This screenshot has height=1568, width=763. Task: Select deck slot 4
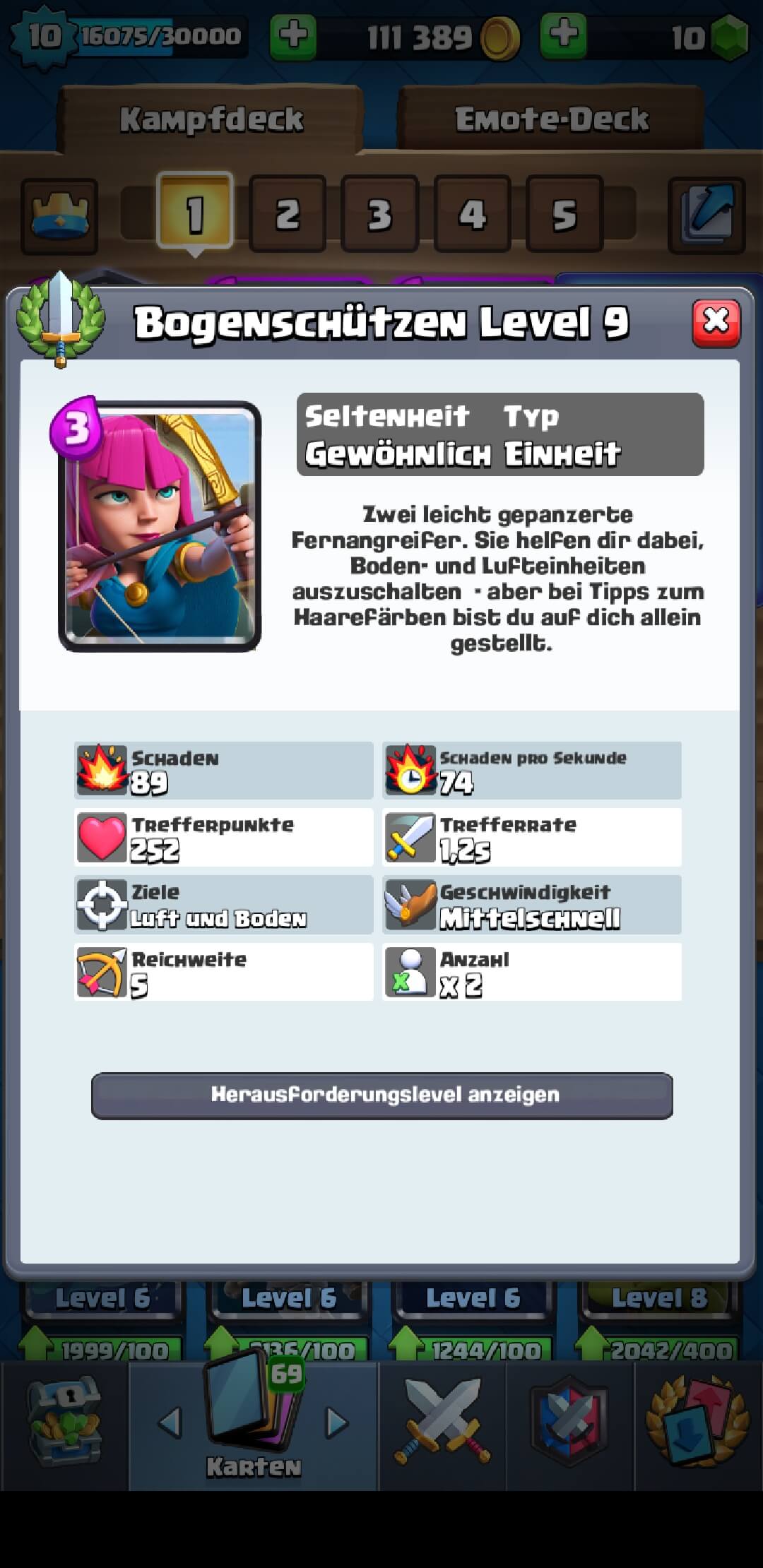472,214
